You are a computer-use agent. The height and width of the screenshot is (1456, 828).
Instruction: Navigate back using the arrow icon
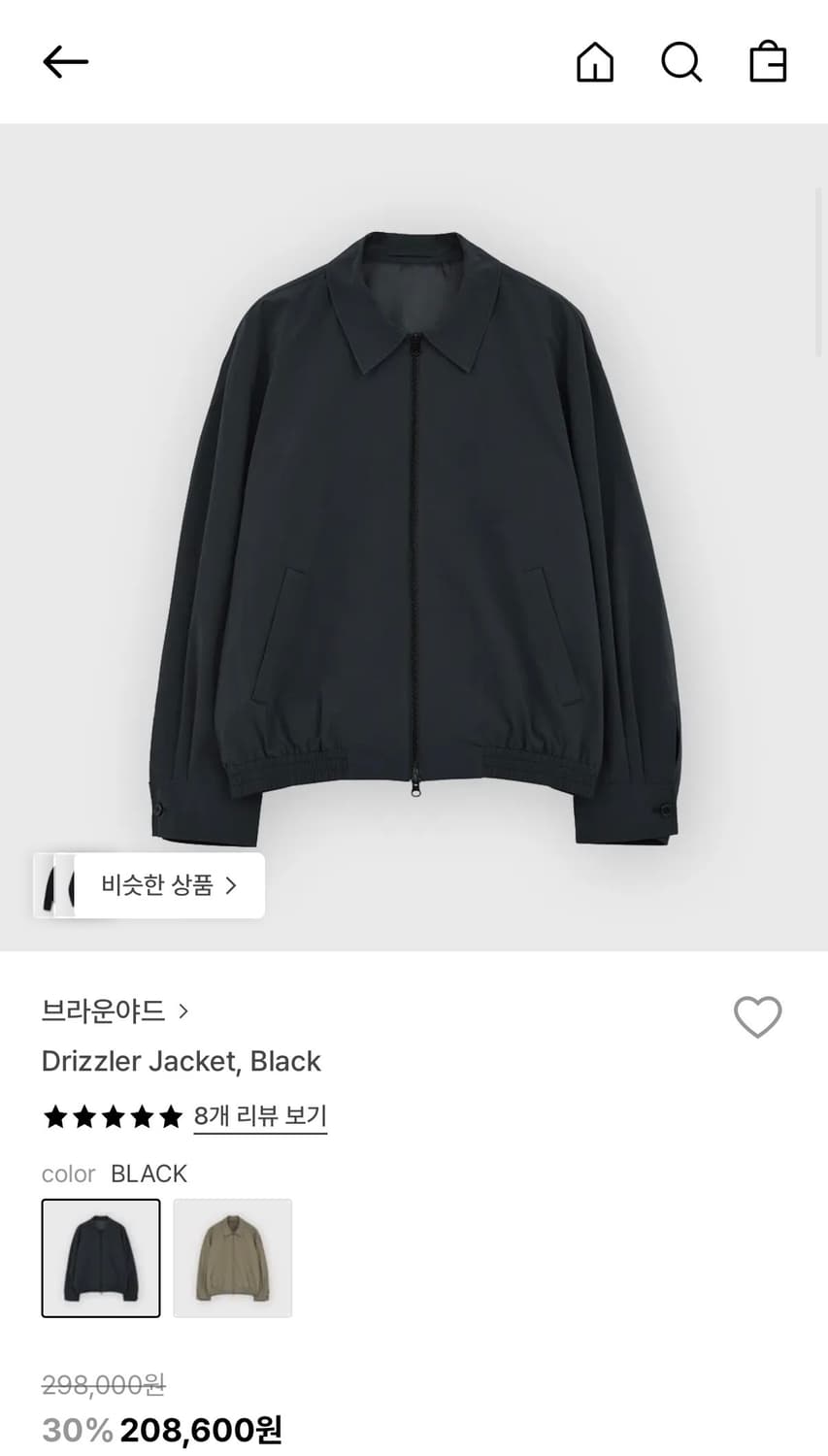point(64,61)
